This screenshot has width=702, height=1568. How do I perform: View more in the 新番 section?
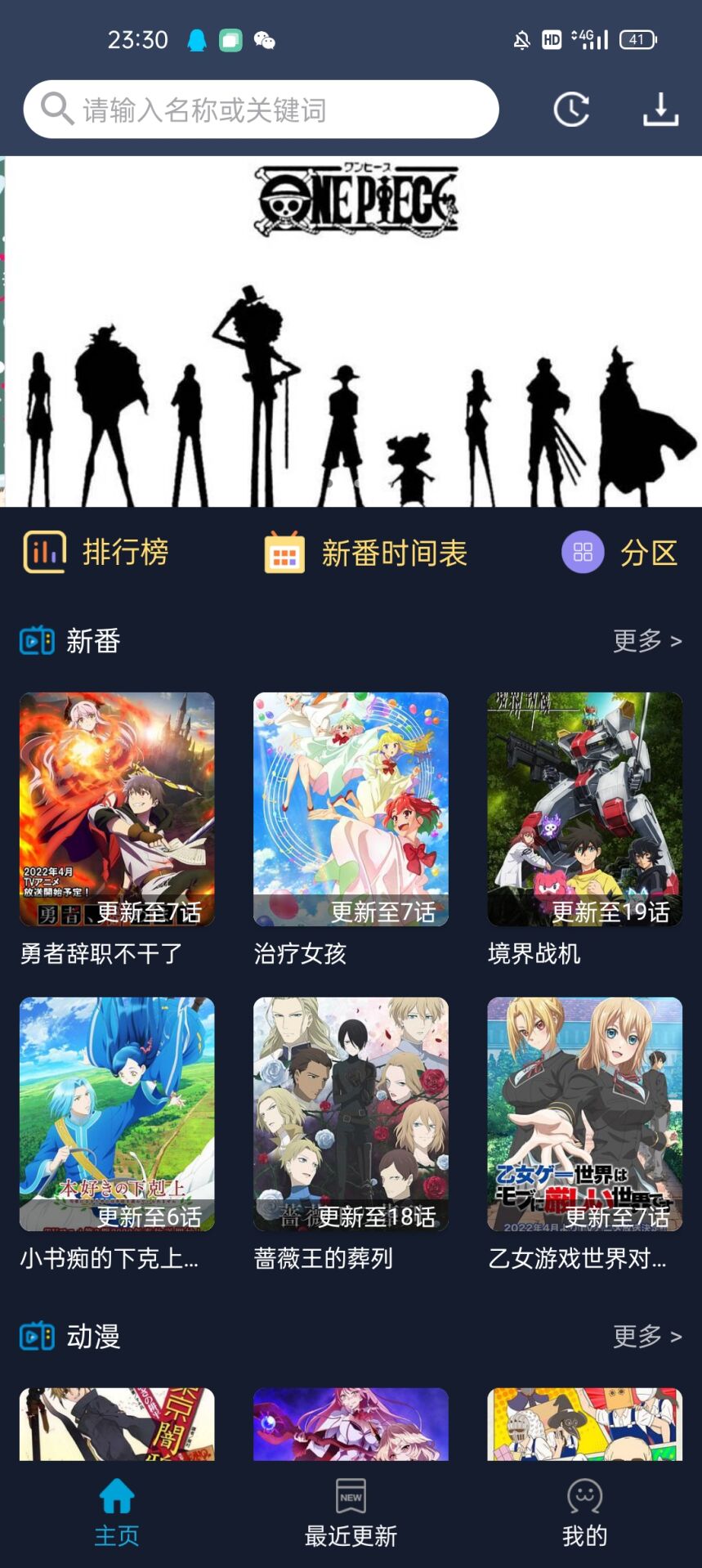click(x=646, y=641)
